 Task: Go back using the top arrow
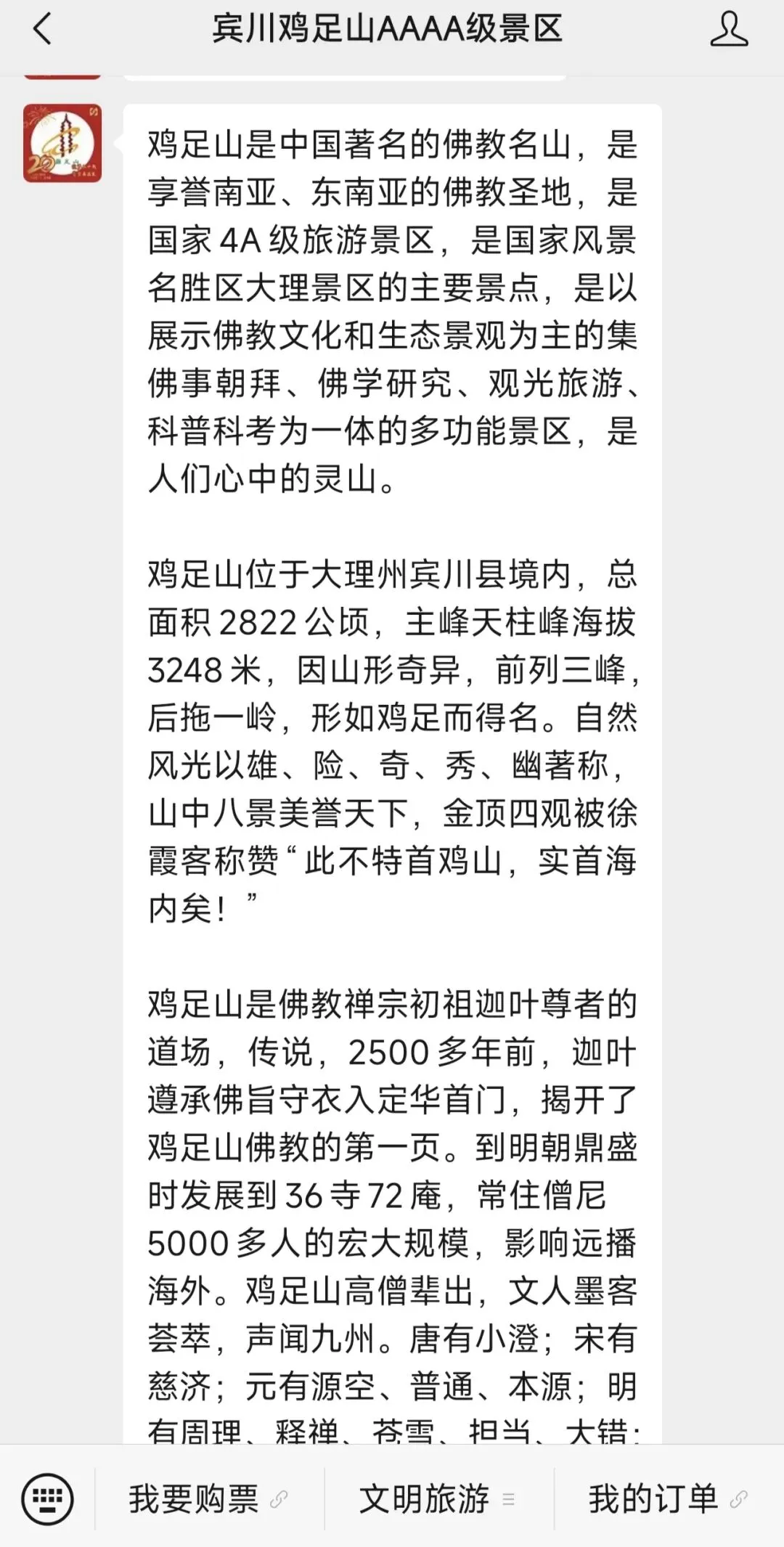[42, 30]
